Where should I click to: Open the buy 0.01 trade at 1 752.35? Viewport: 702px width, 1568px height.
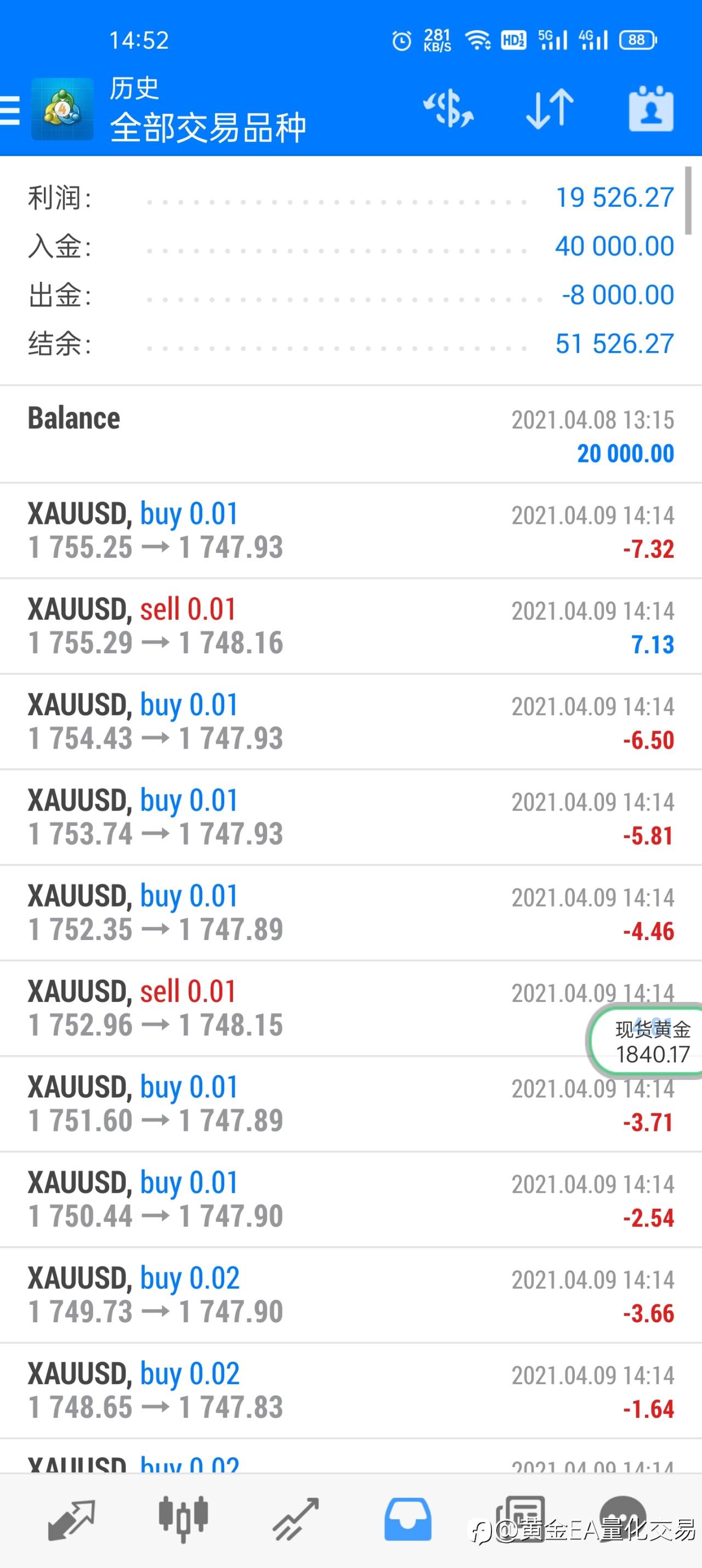[350, 913]
